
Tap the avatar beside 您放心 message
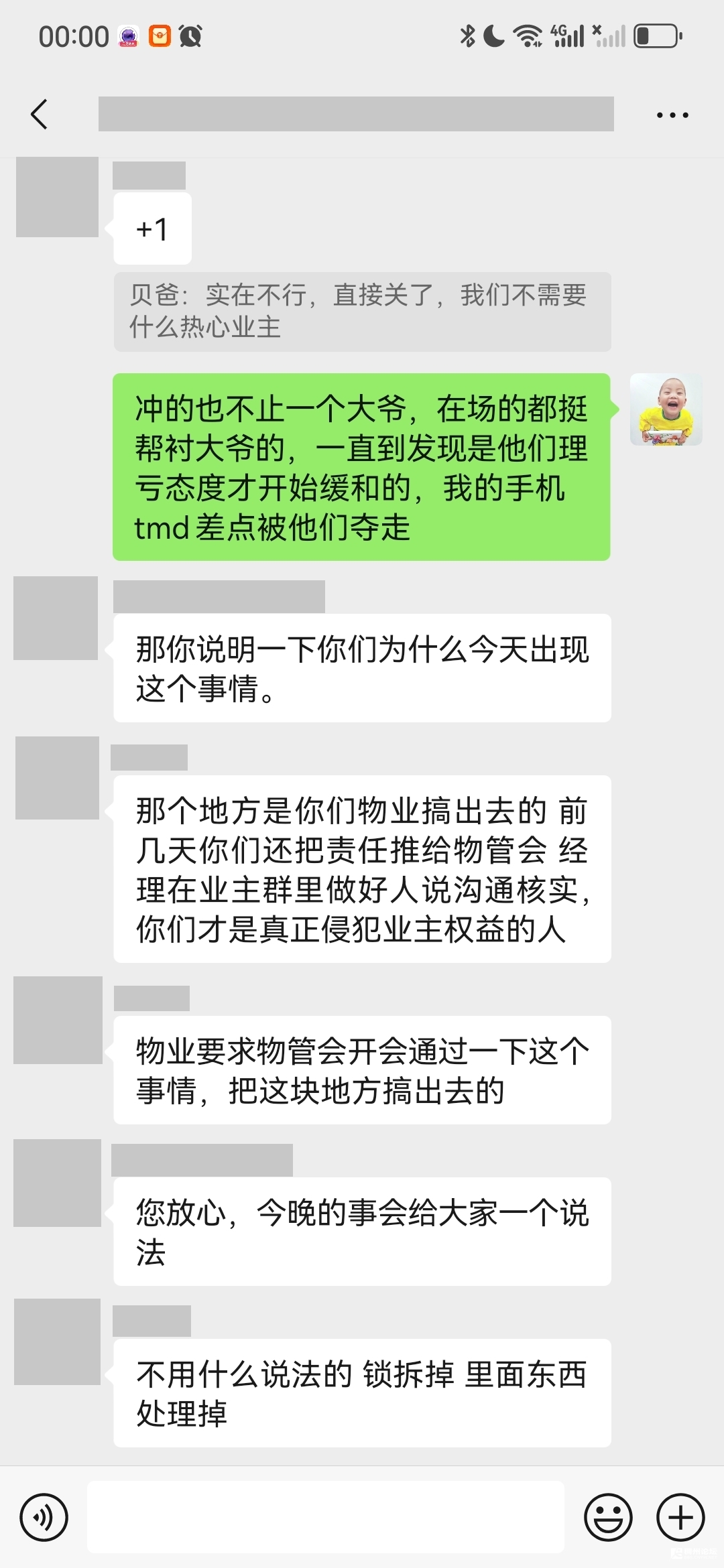pos(57,1183)
